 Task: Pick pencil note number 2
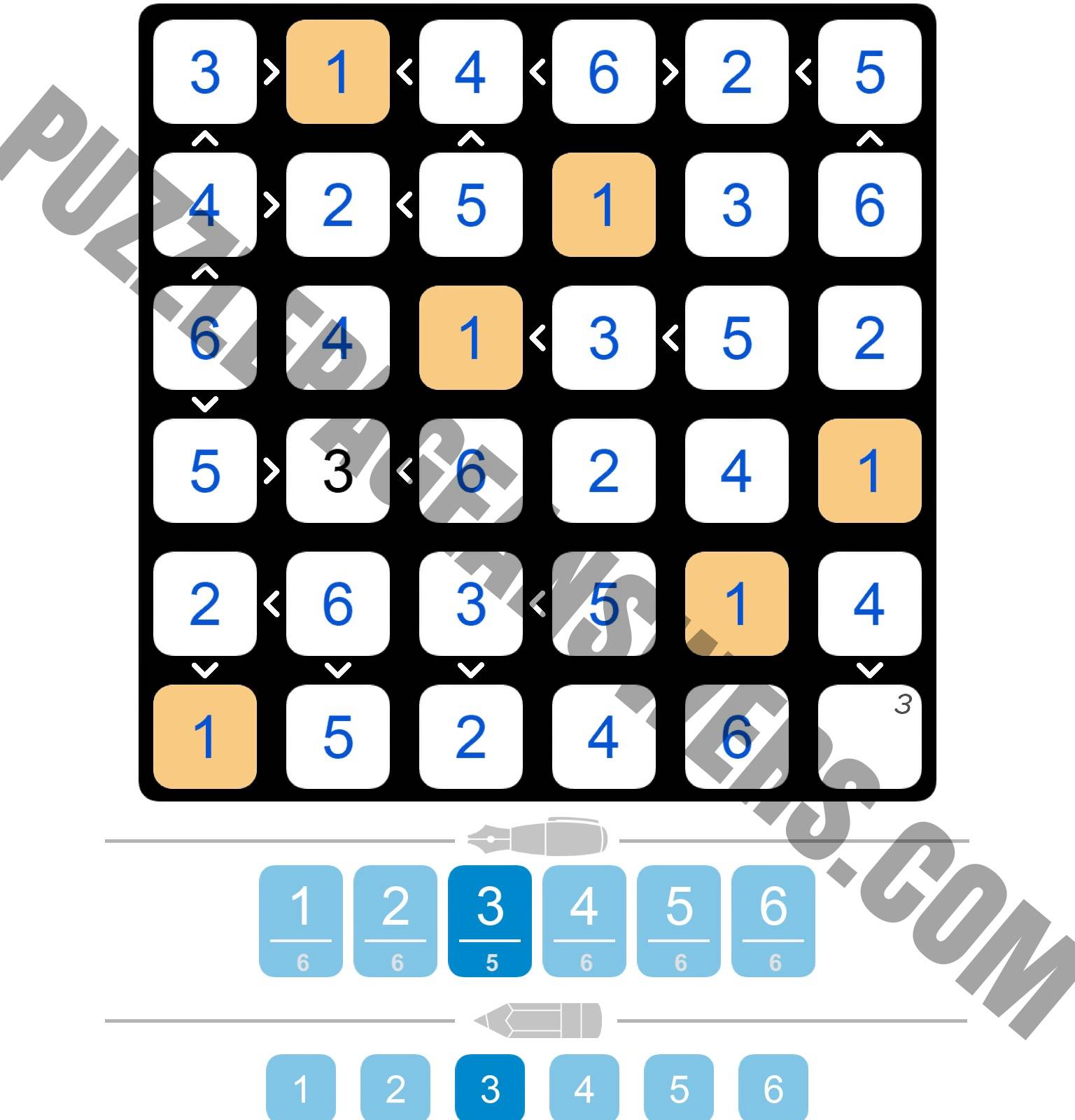tap(395, 1088)
